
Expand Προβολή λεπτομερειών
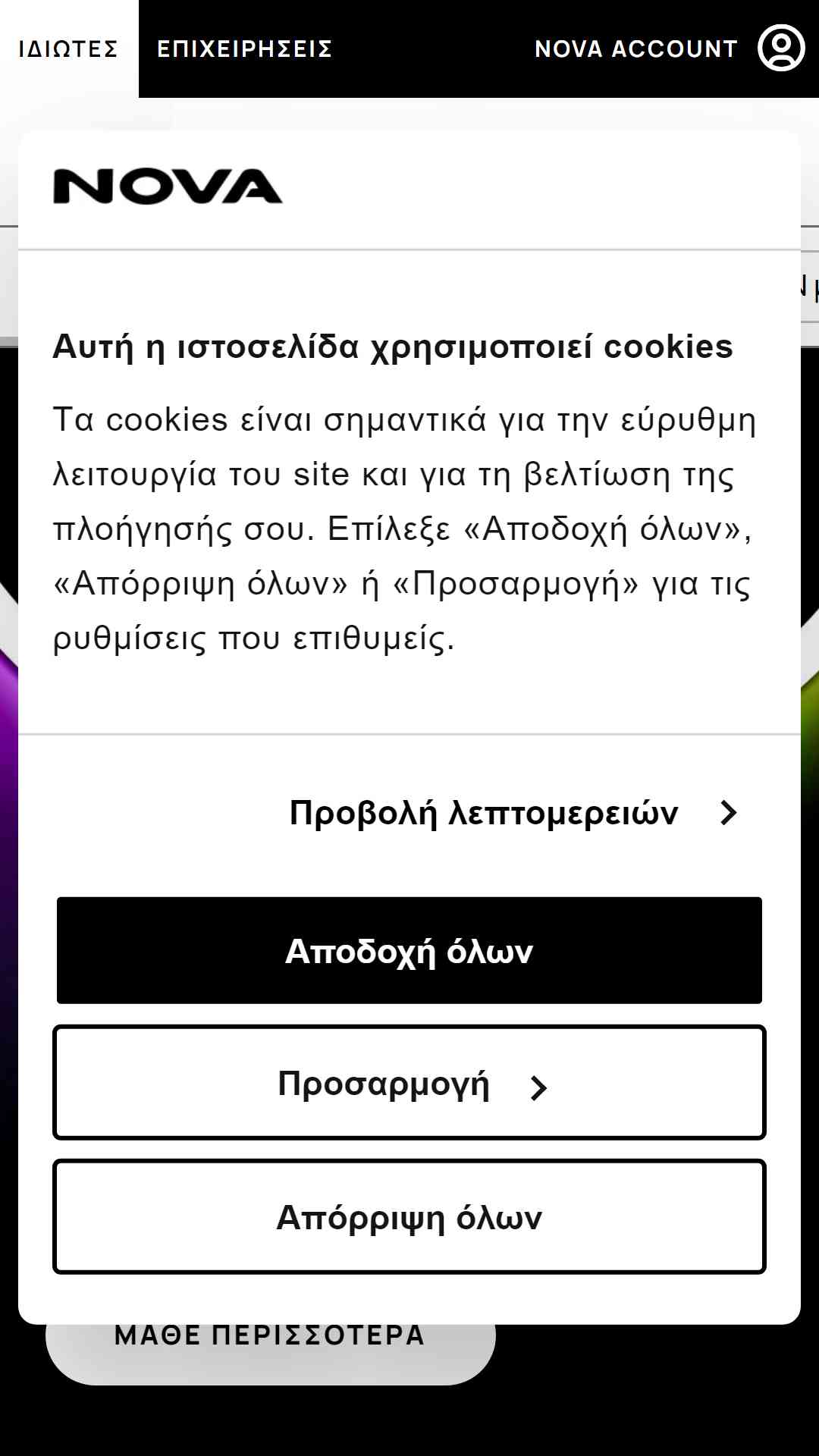click(513, 813)
